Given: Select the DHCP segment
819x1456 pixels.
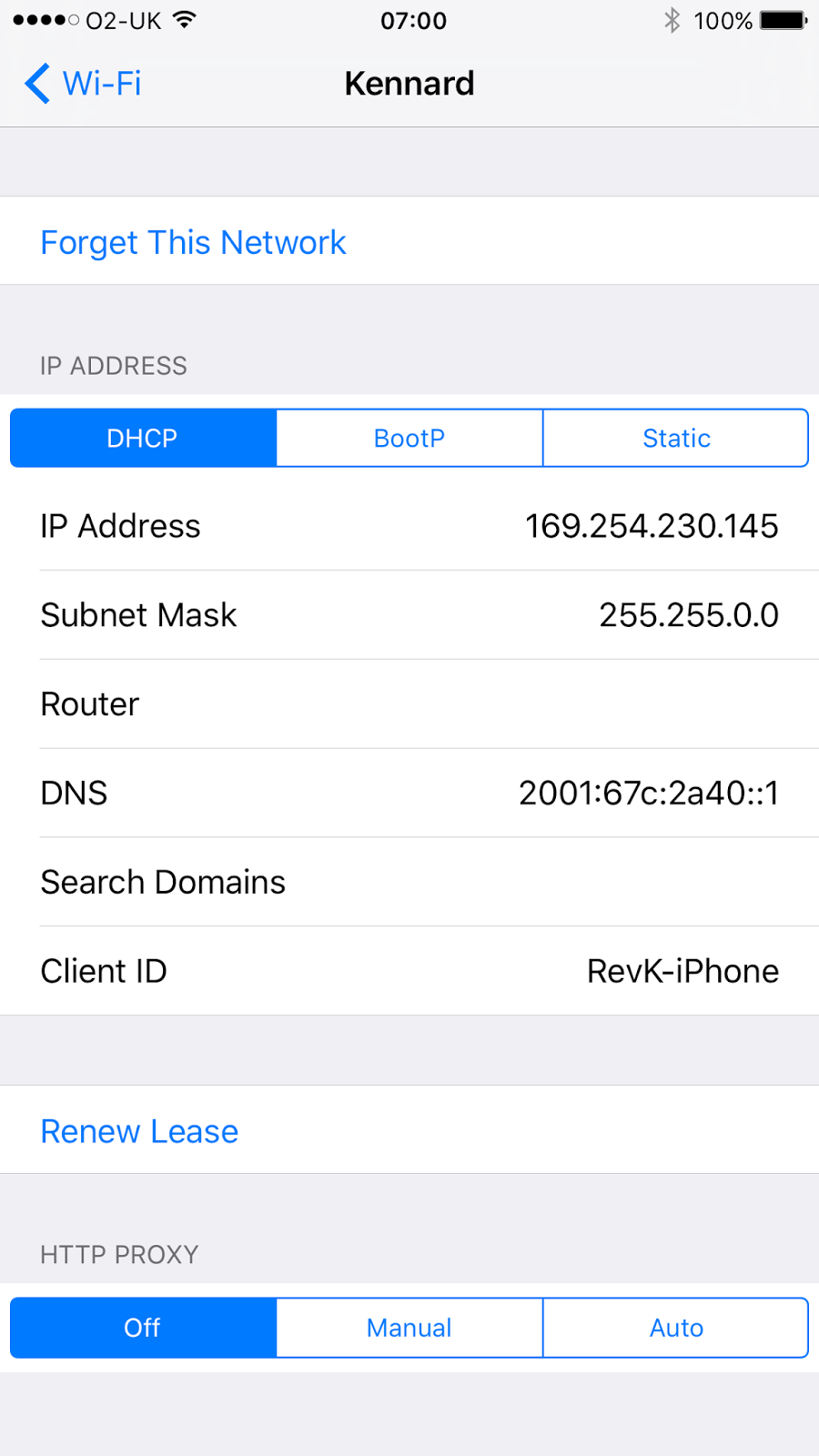Looking at the screenshot, I should (x=143, y=438).
